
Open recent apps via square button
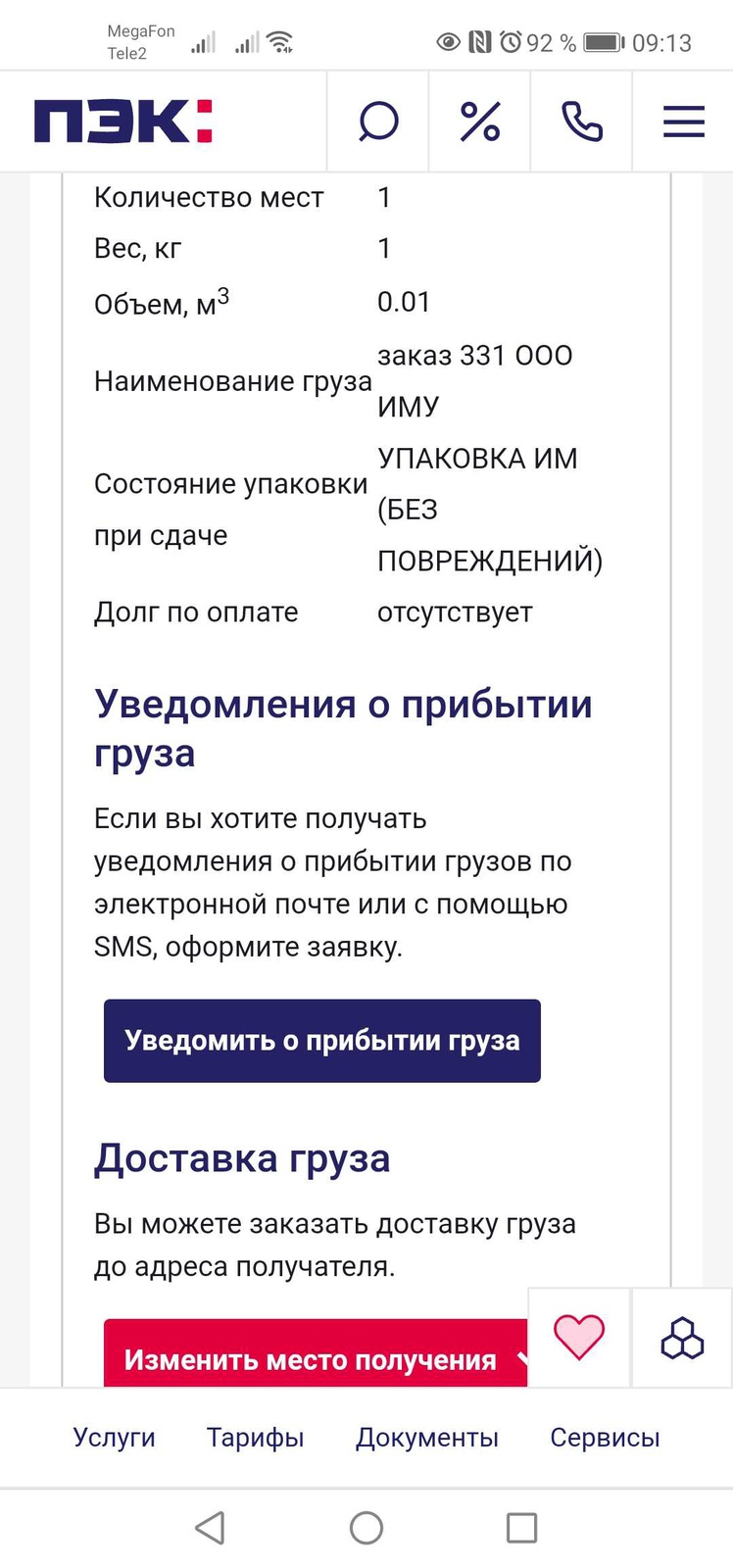pyautogui.click(x=521, y=1528)
